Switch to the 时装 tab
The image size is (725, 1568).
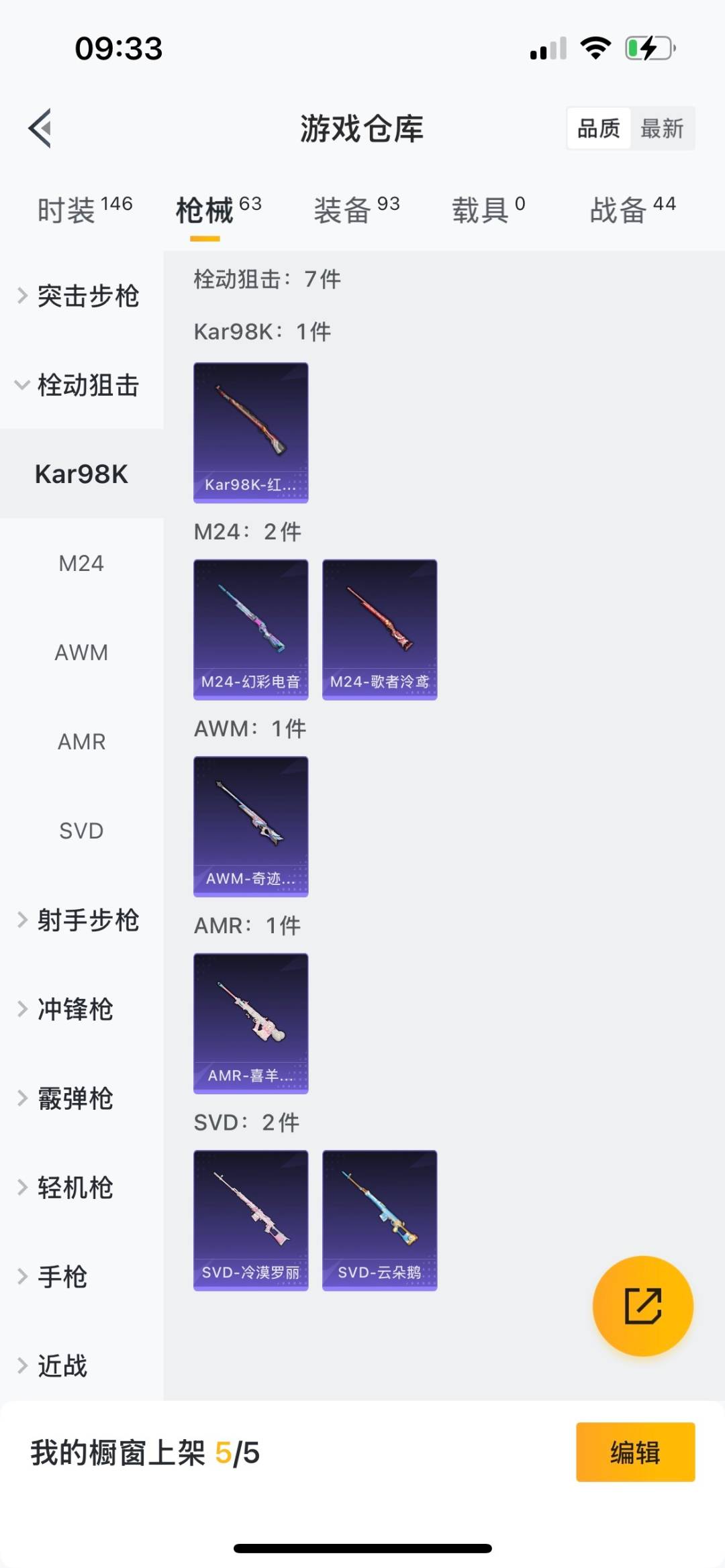tap(84, 210)
